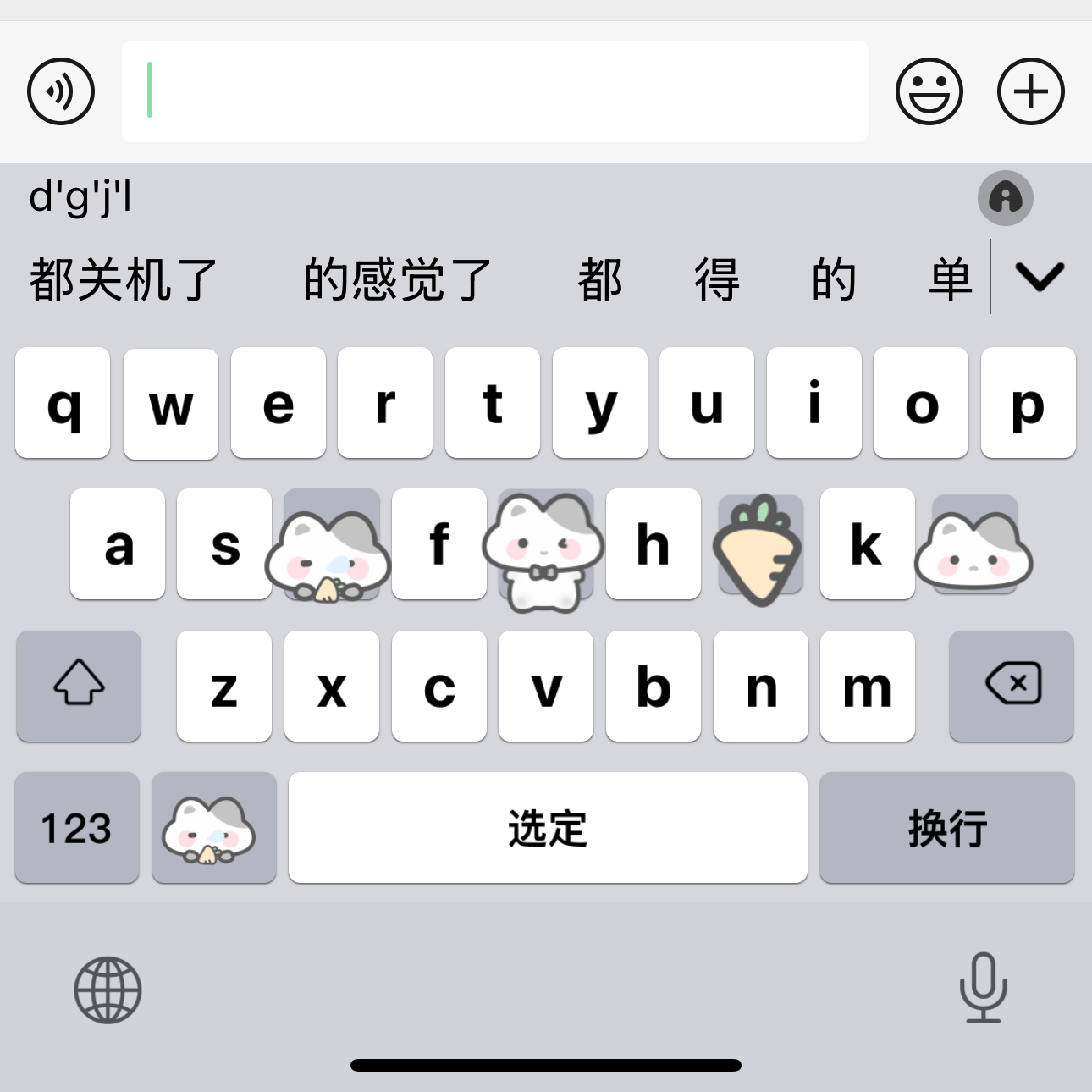Open the plus attachments menu
This screenshot has height=1092, width=1092.
coord(1030,91)
